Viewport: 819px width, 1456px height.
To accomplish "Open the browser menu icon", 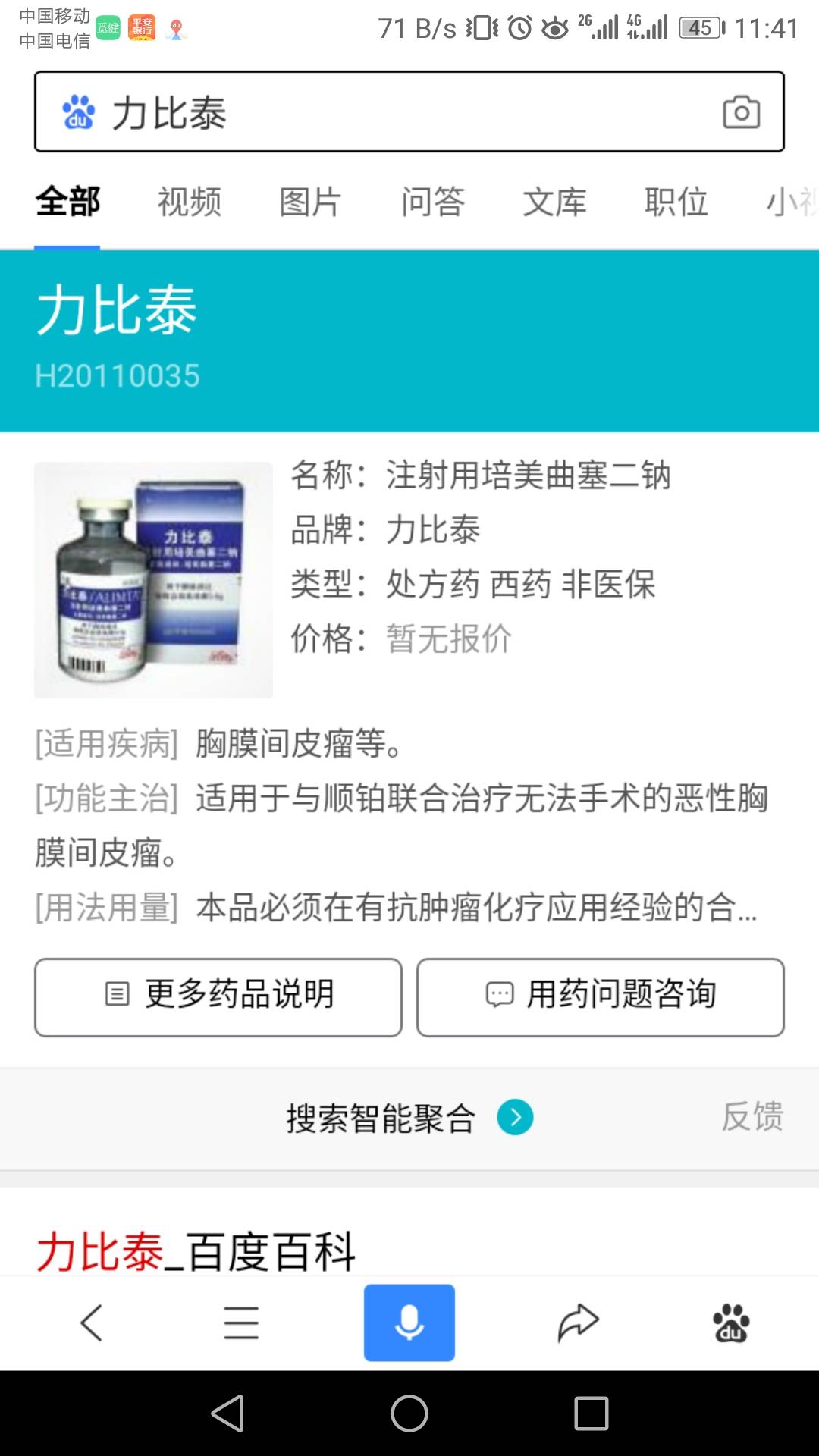I will point(241,1323).
